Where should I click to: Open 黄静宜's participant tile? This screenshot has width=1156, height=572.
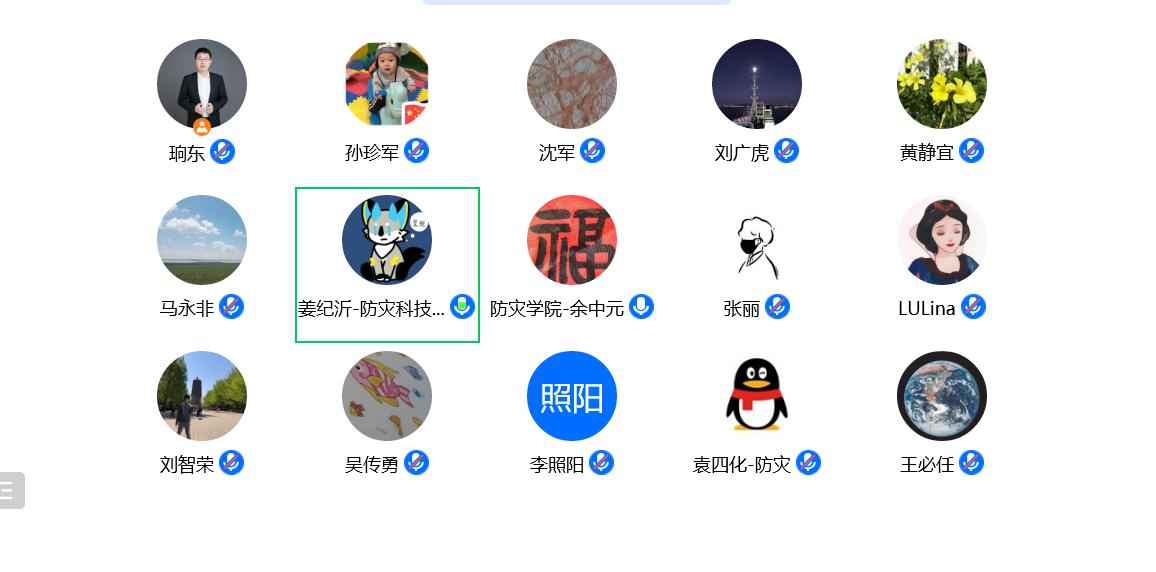click(942, 84)
